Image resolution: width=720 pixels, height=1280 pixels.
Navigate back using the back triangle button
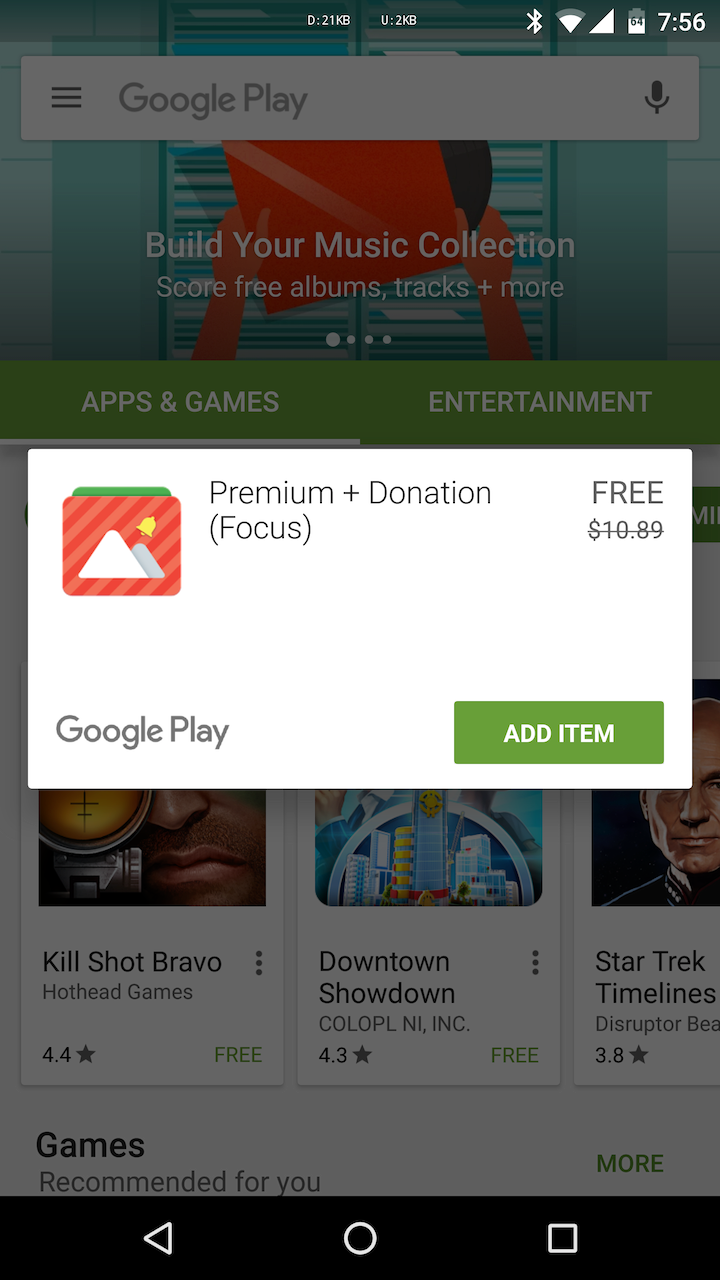click(157, 1238)
